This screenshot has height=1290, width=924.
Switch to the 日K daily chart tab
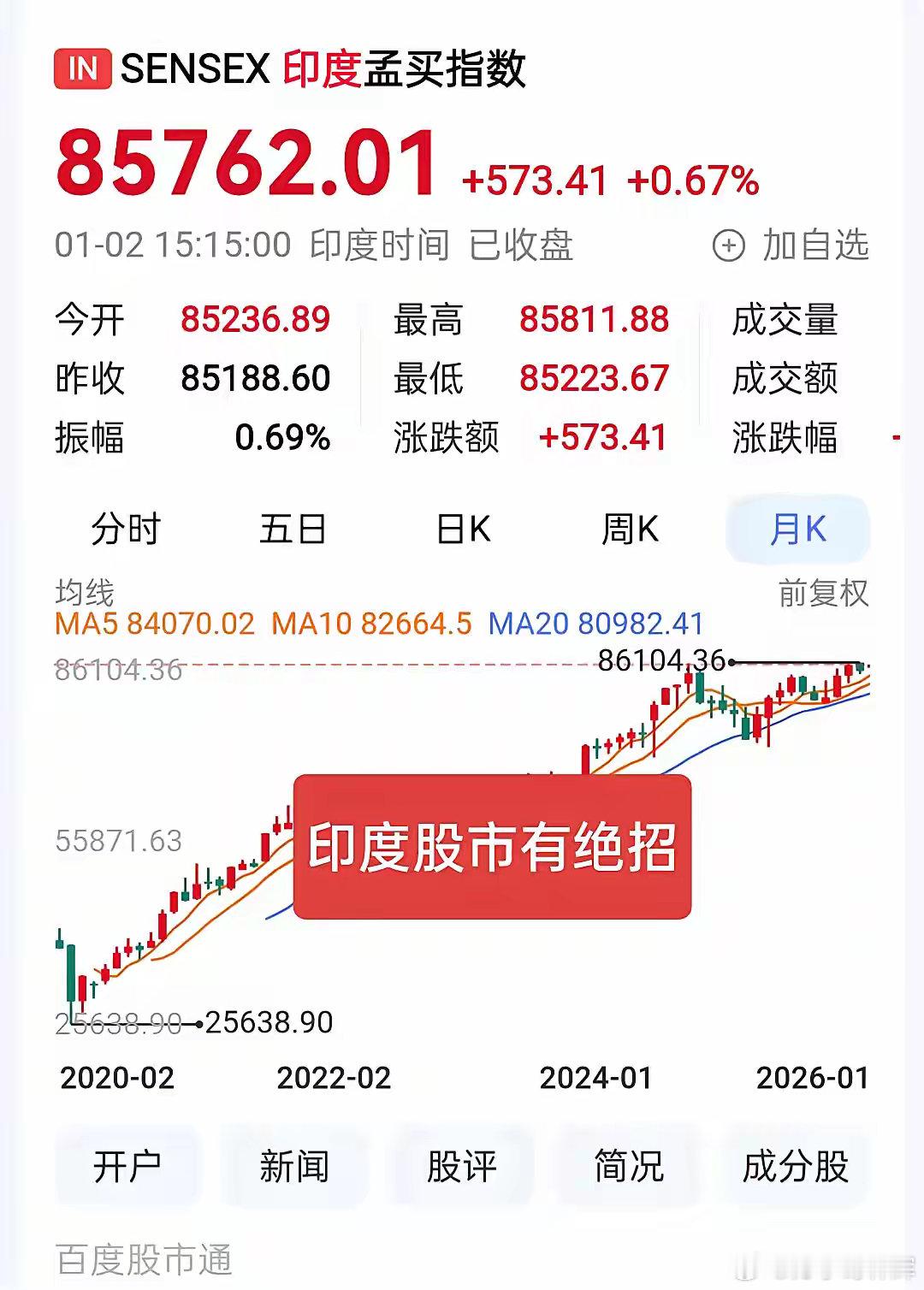(462, 530)
